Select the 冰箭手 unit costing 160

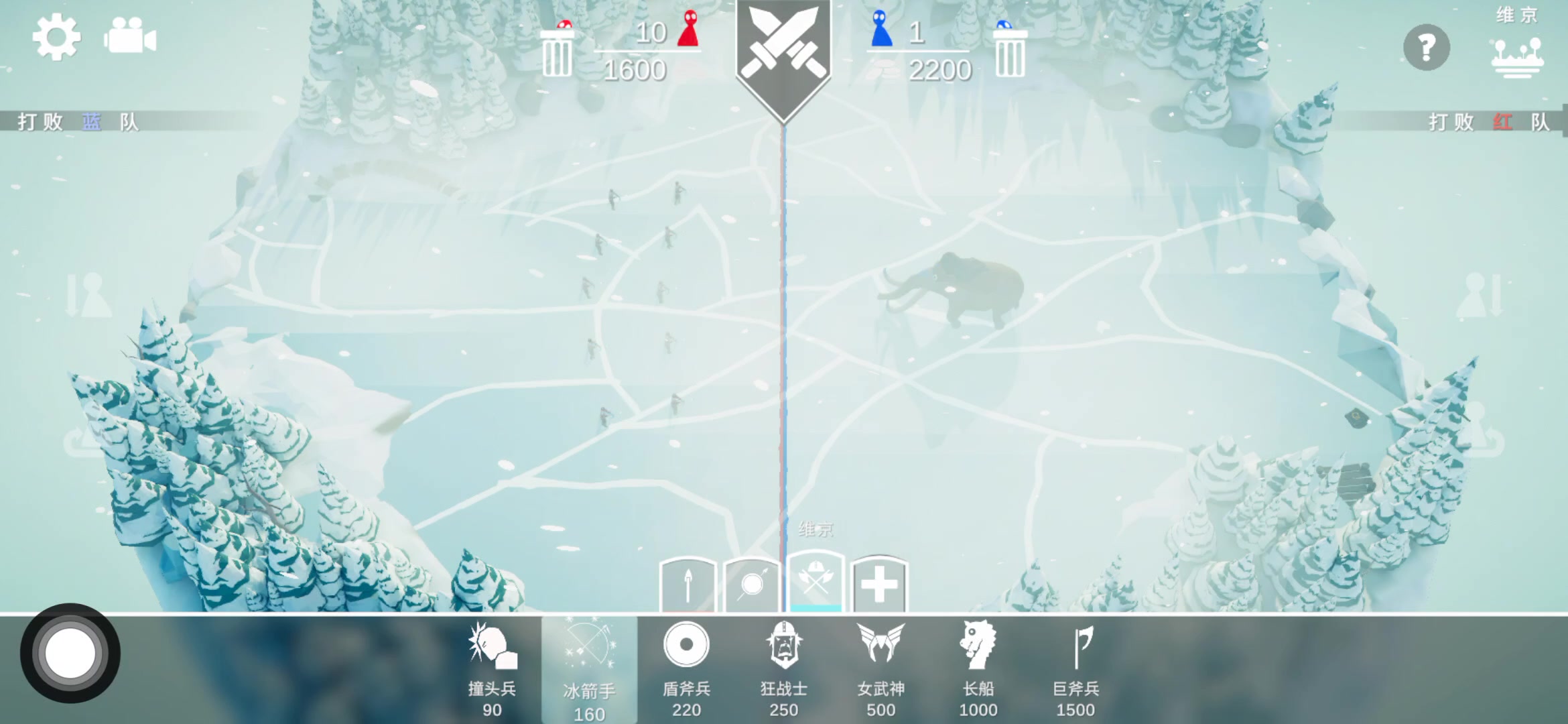pyautogui.click(x=589, y=668)
